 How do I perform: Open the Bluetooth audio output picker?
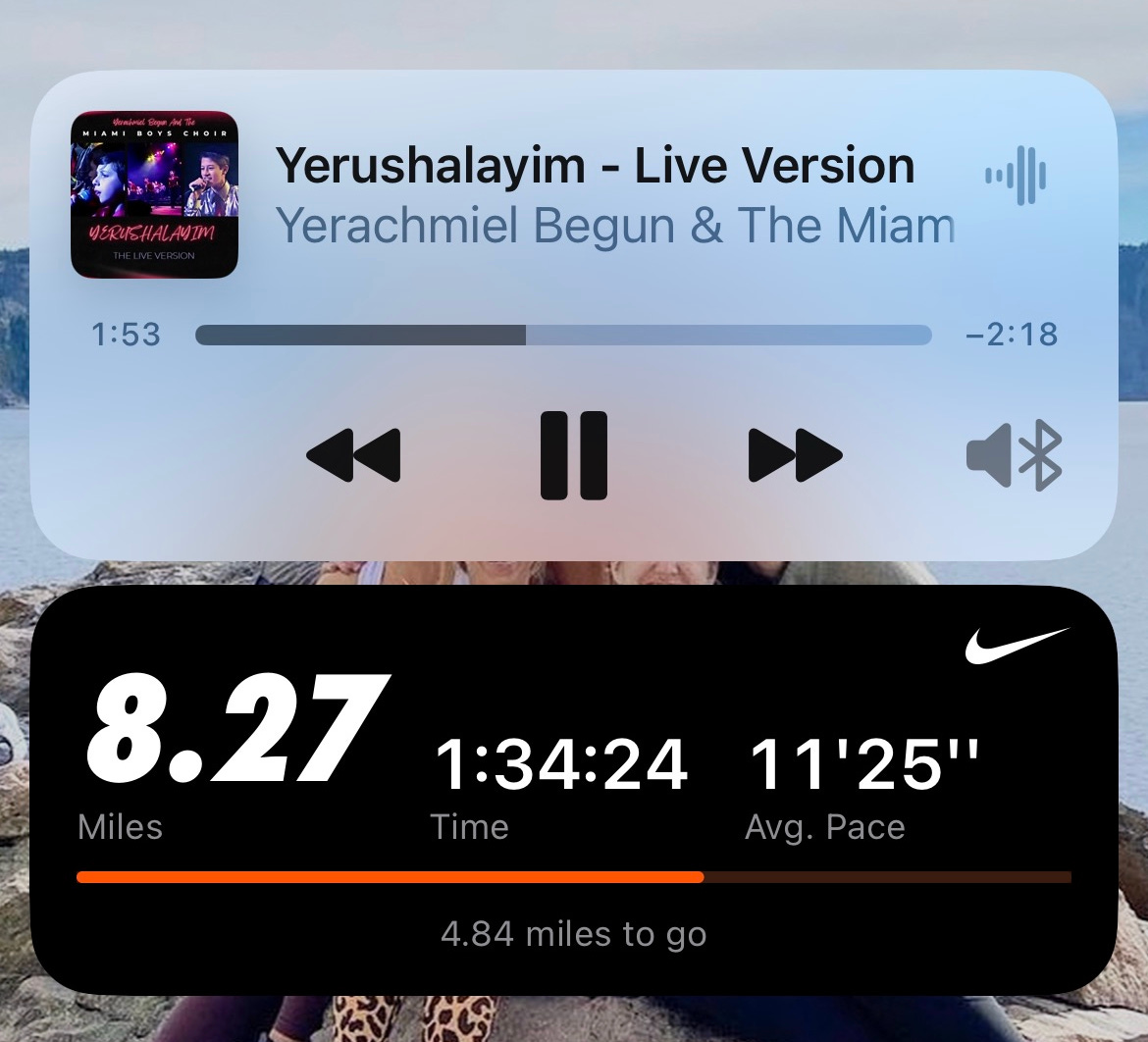tap(1015, 456)
